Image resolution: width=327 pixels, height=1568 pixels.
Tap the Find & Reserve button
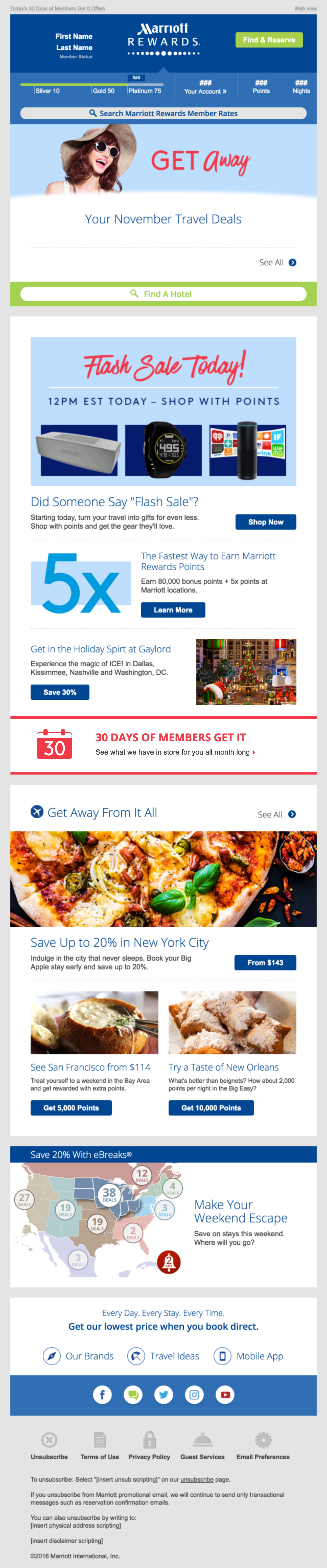[269, 40]
